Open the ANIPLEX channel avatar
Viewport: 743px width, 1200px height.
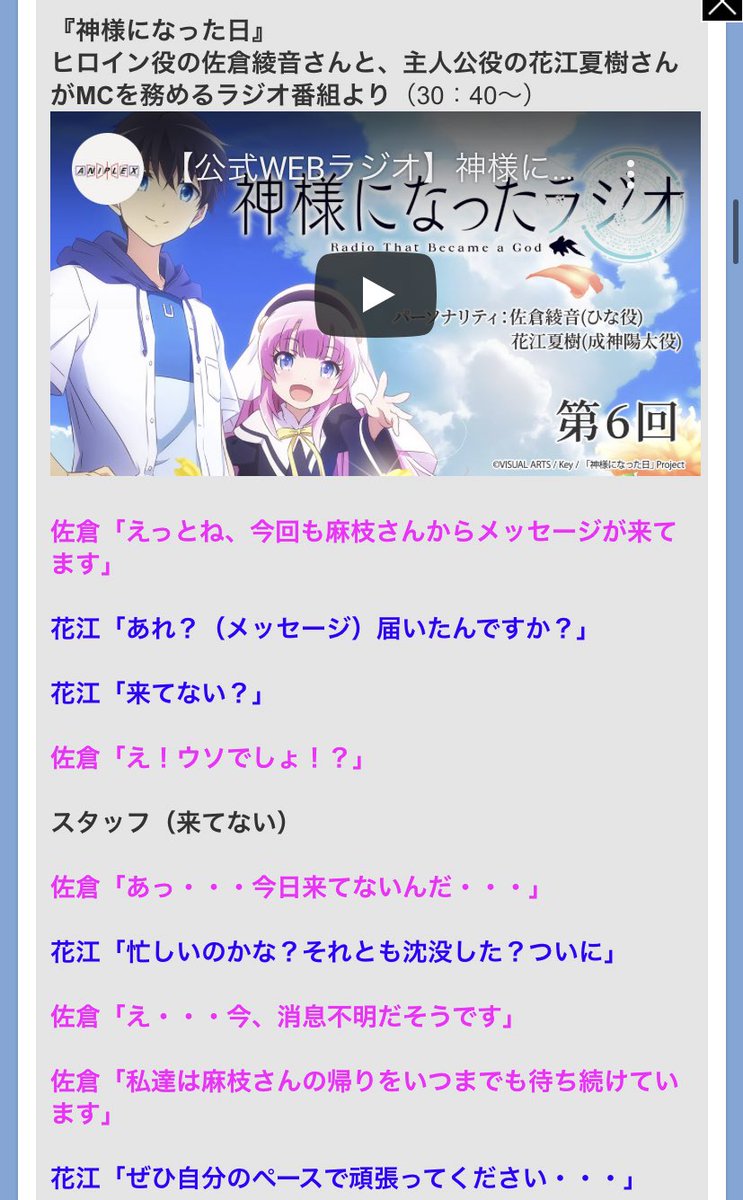pos(107,168)
